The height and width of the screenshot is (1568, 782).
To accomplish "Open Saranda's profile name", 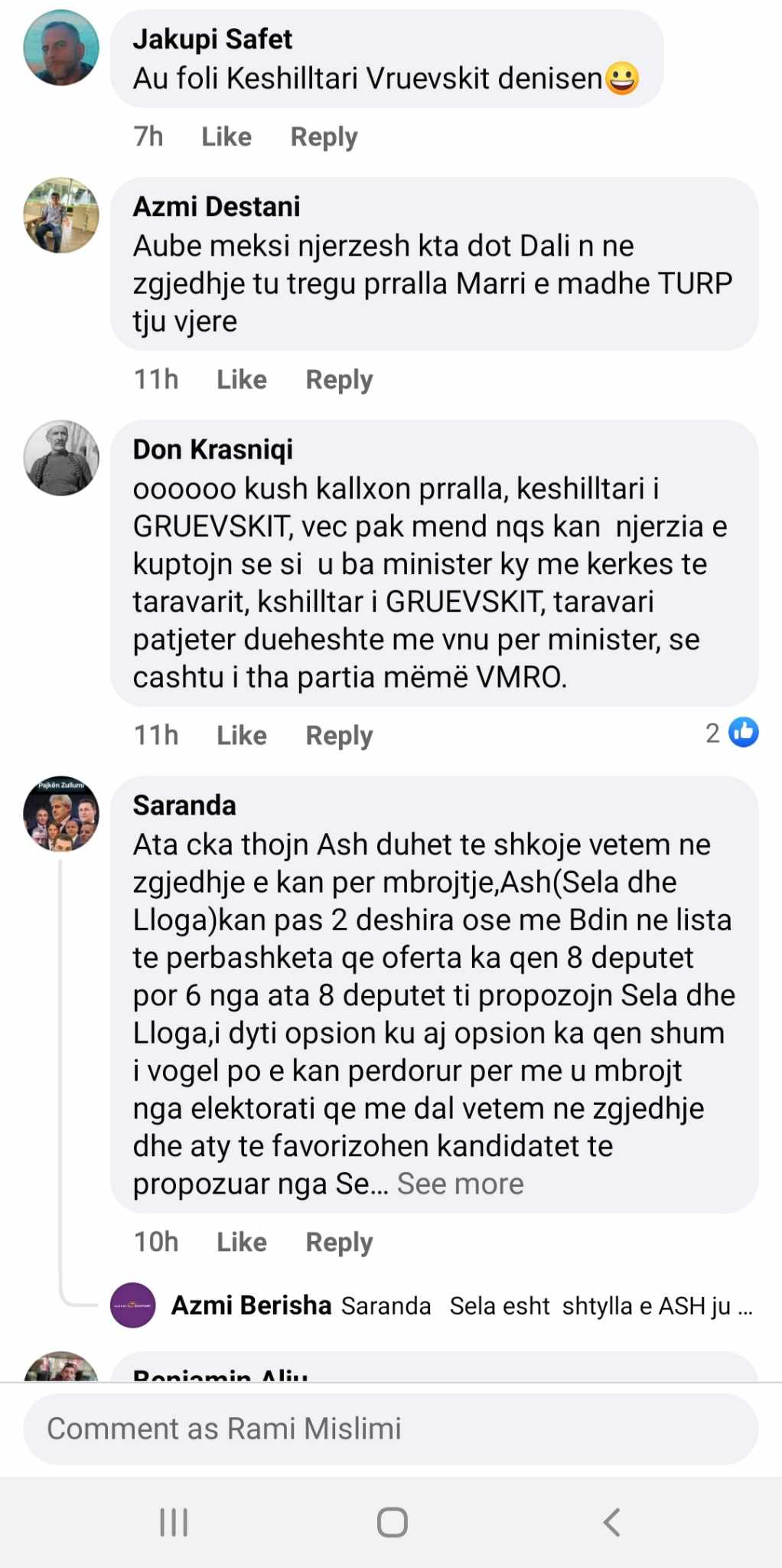I will point(184,805).
